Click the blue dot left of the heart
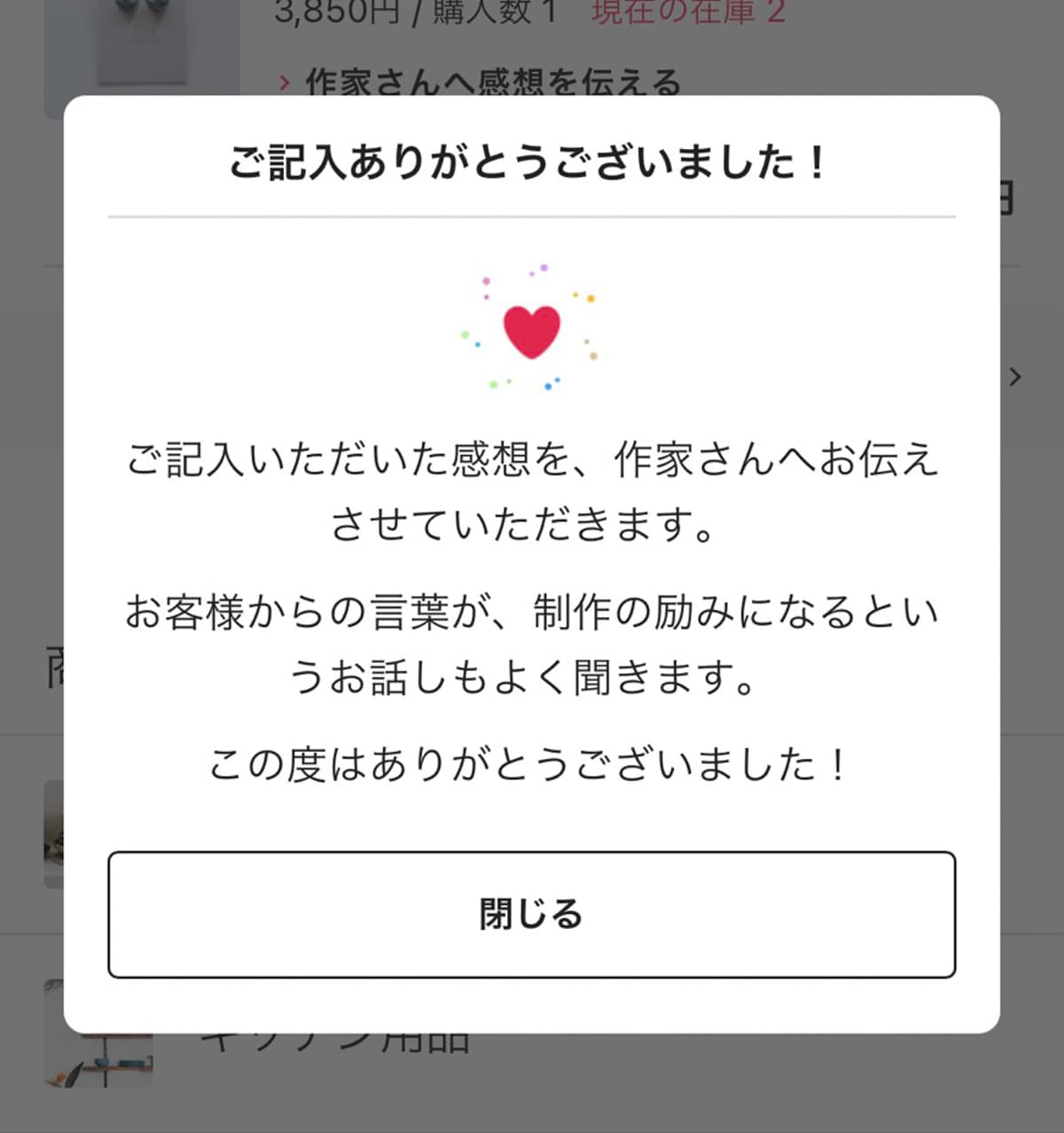Image resolution: width=1064 pixels, height=1133 pixels. click(x=478, y=345)
